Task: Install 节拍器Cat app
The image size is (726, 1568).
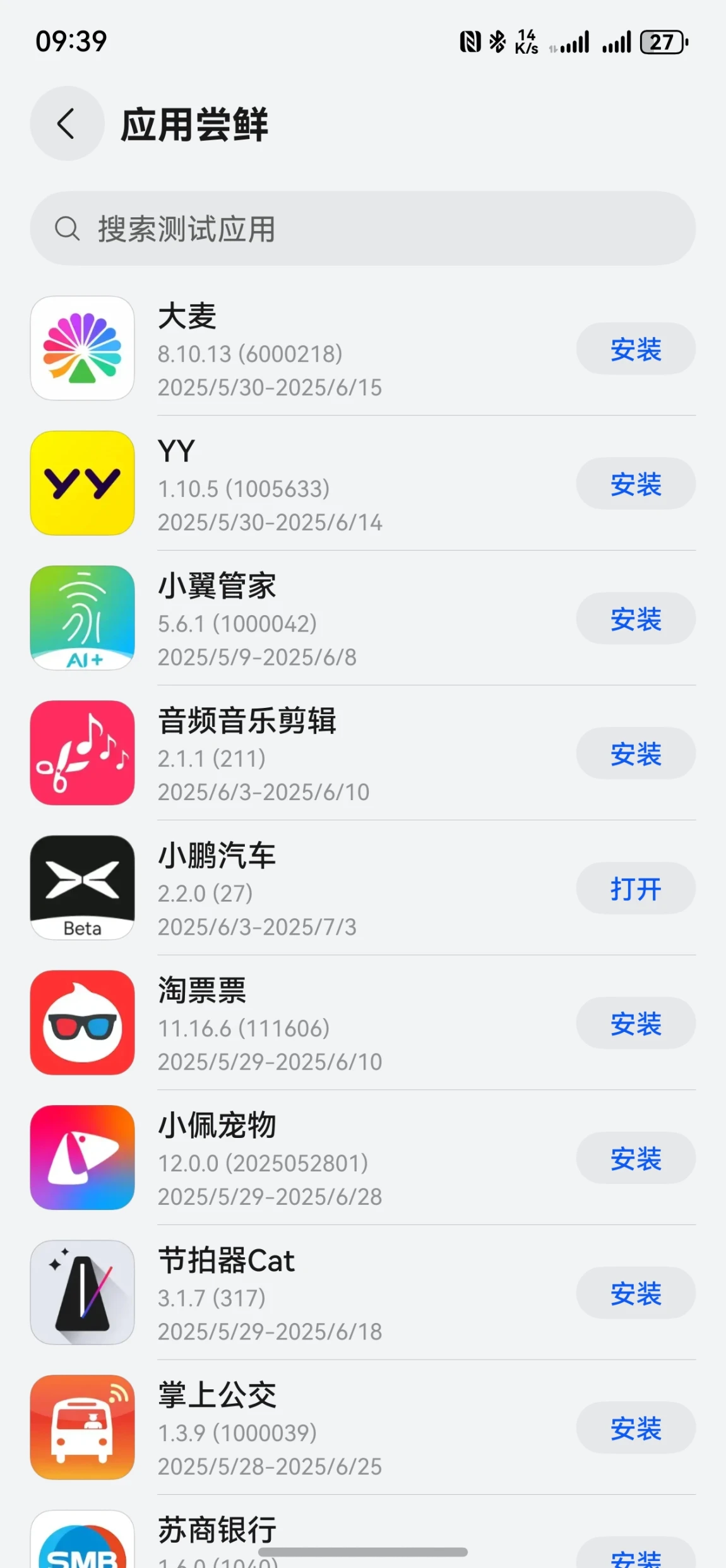Action: (x=635, y=1293)
